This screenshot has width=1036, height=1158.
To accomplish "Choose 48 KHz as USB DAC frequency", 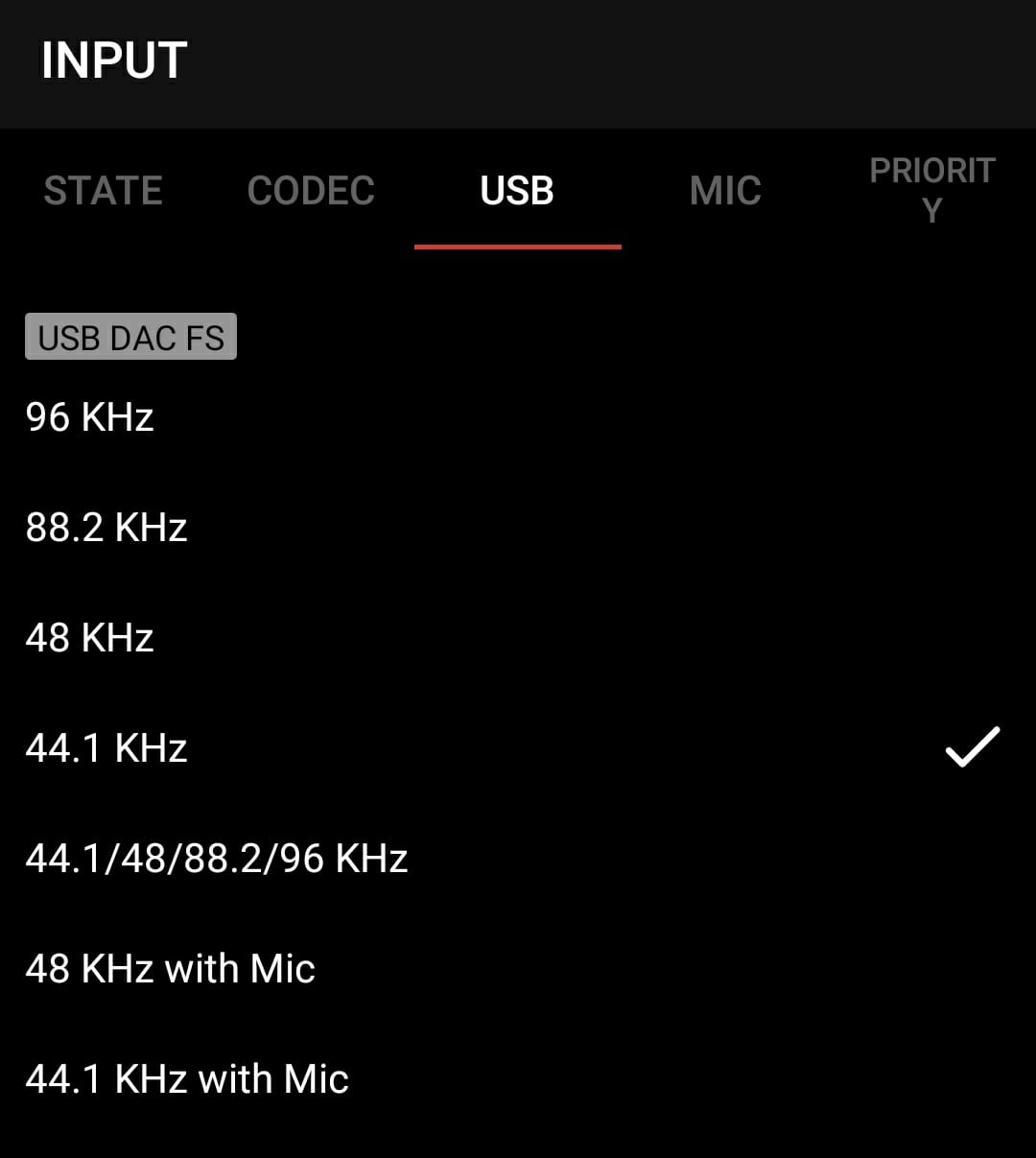I will (88, 637).
